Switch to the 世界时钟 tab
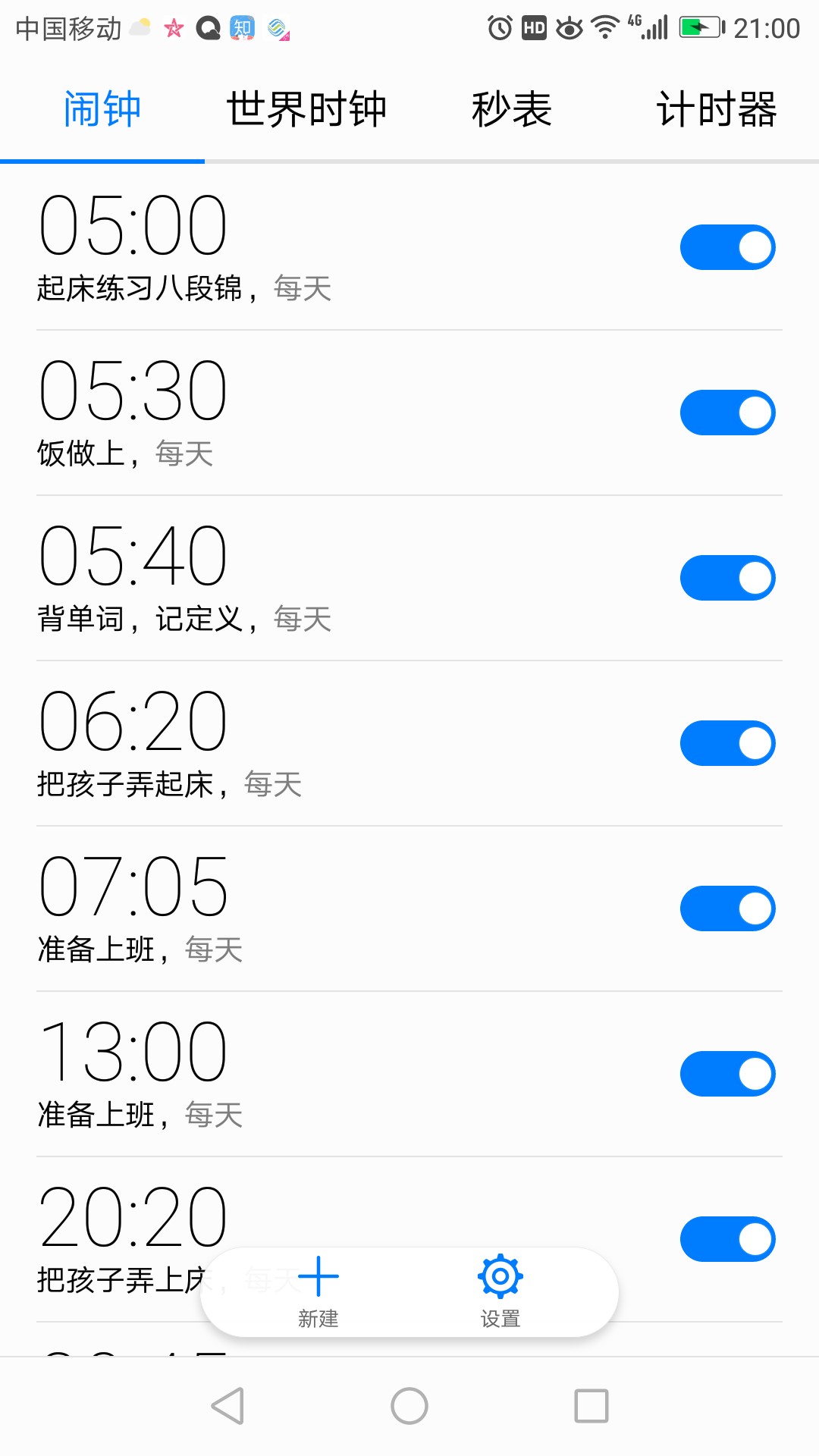Viewport: 819px width, 1456px height. (307, 109)
